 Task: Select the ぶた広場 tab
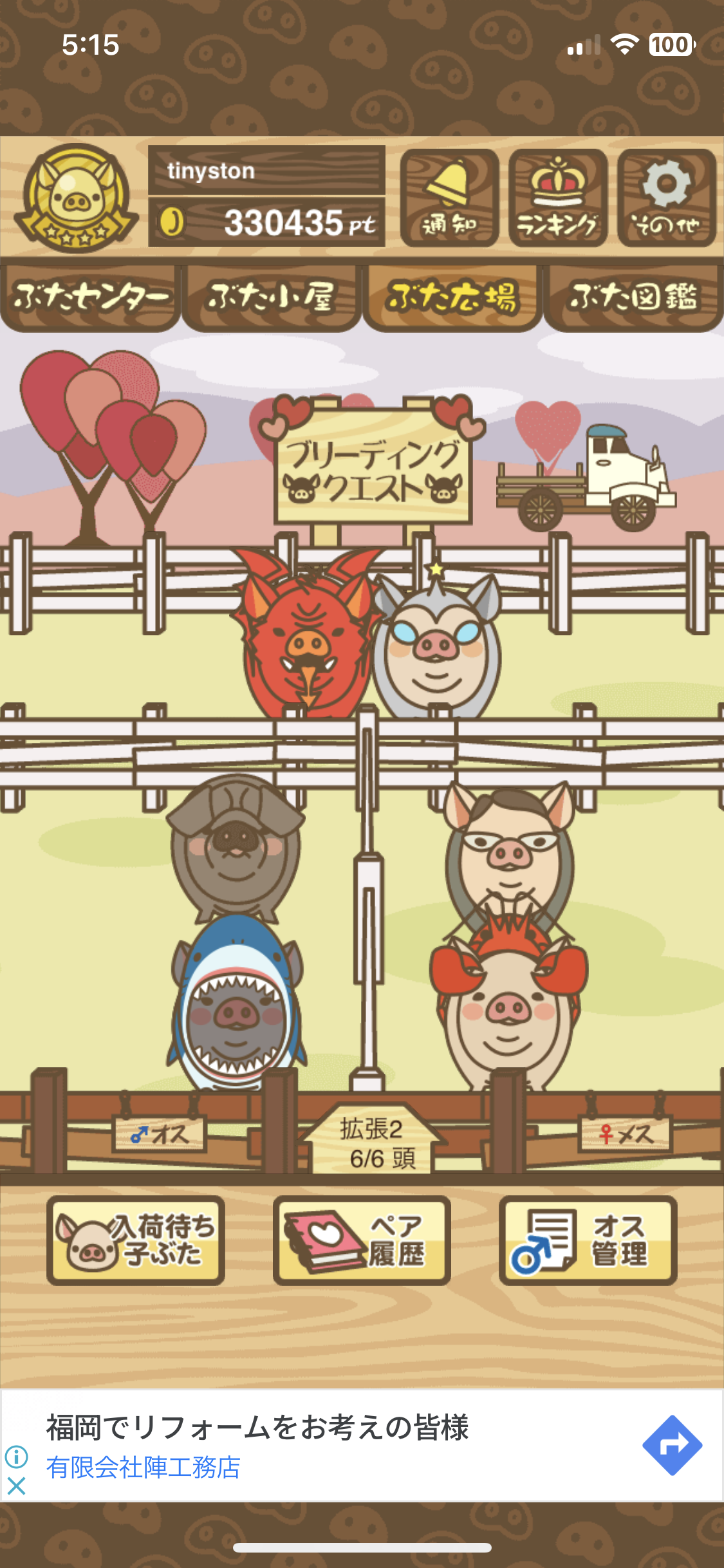pos(452,297)
